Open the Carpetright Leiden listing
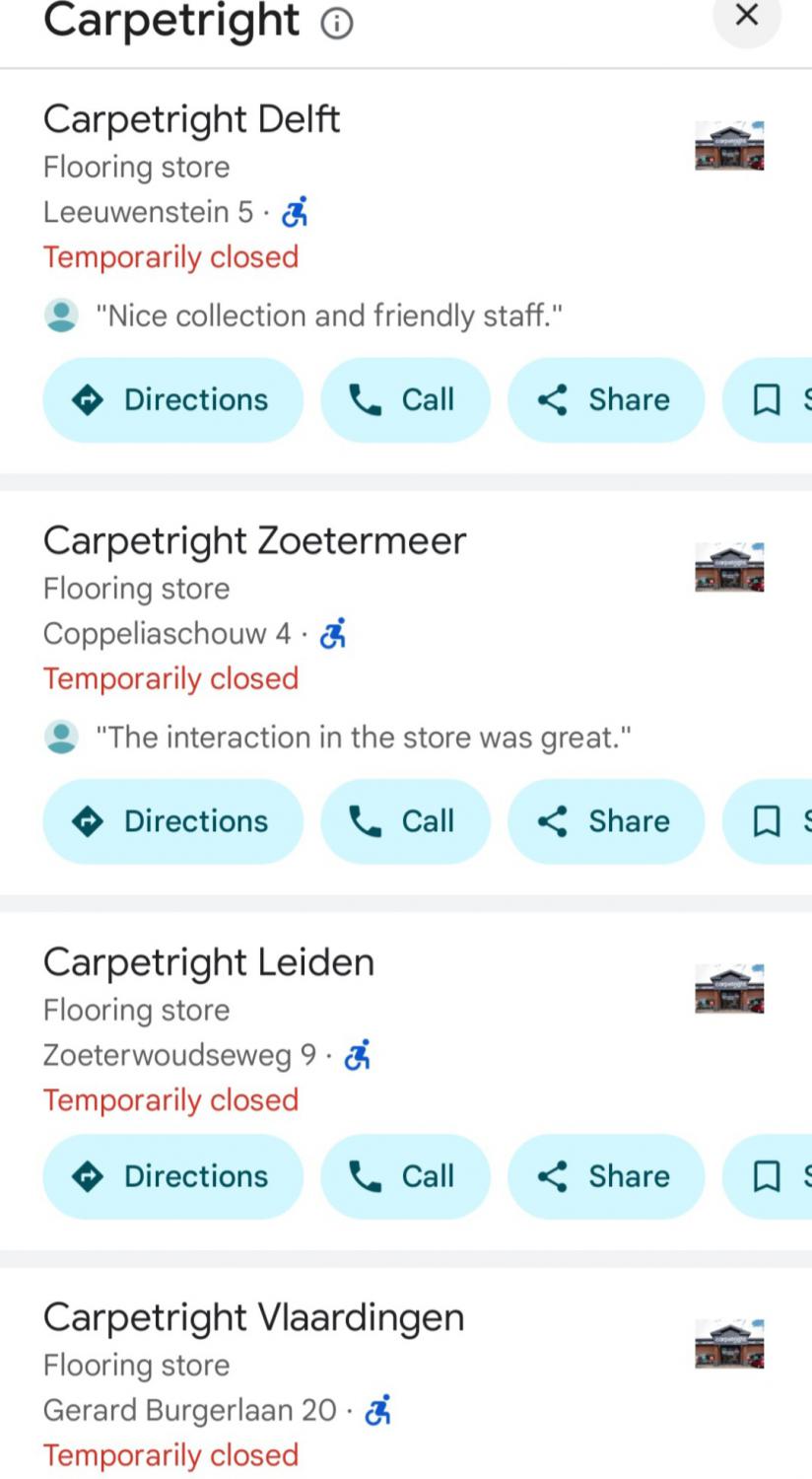The height and width of the screenshot is (1479, 812). 209,962
